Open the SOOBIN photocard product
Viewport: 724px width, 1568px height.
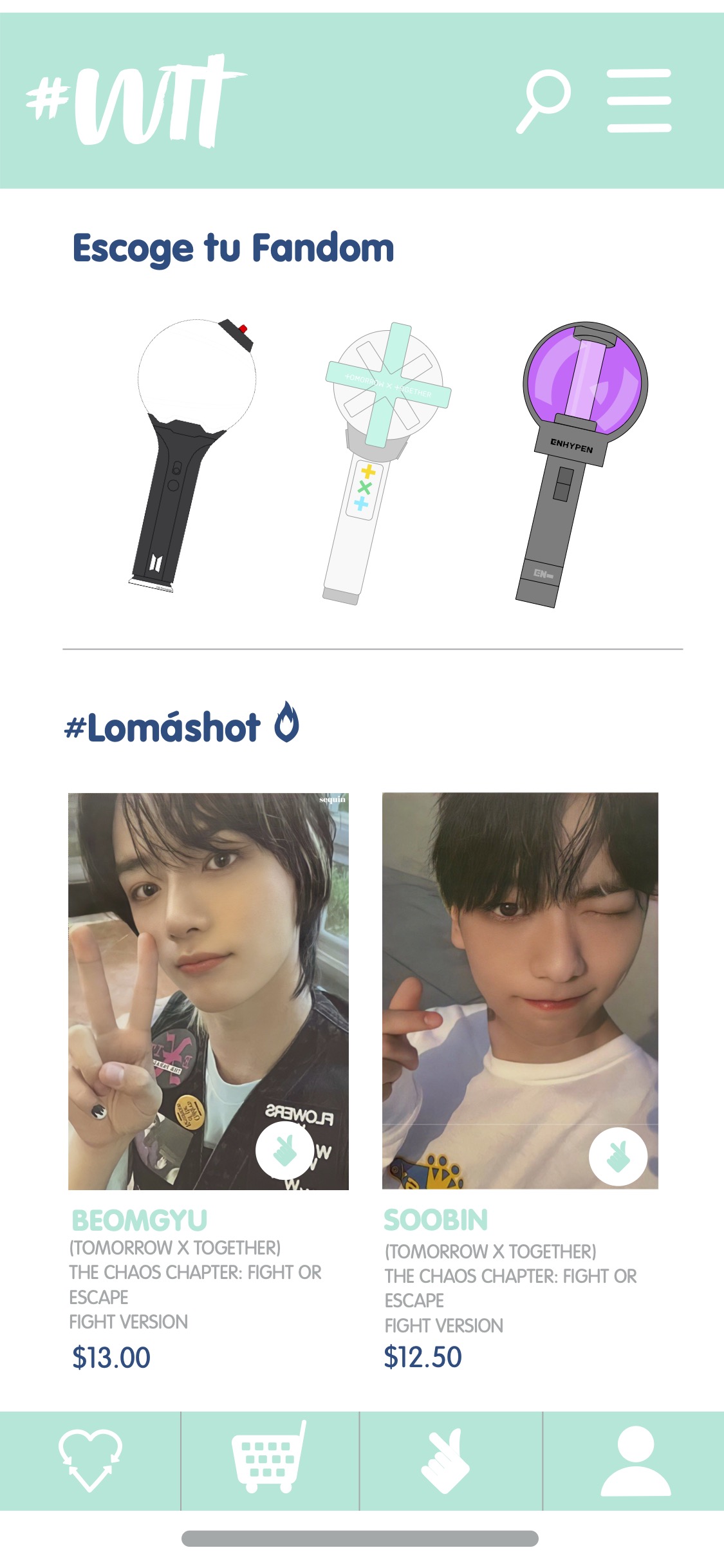click(x=520, y=991)
